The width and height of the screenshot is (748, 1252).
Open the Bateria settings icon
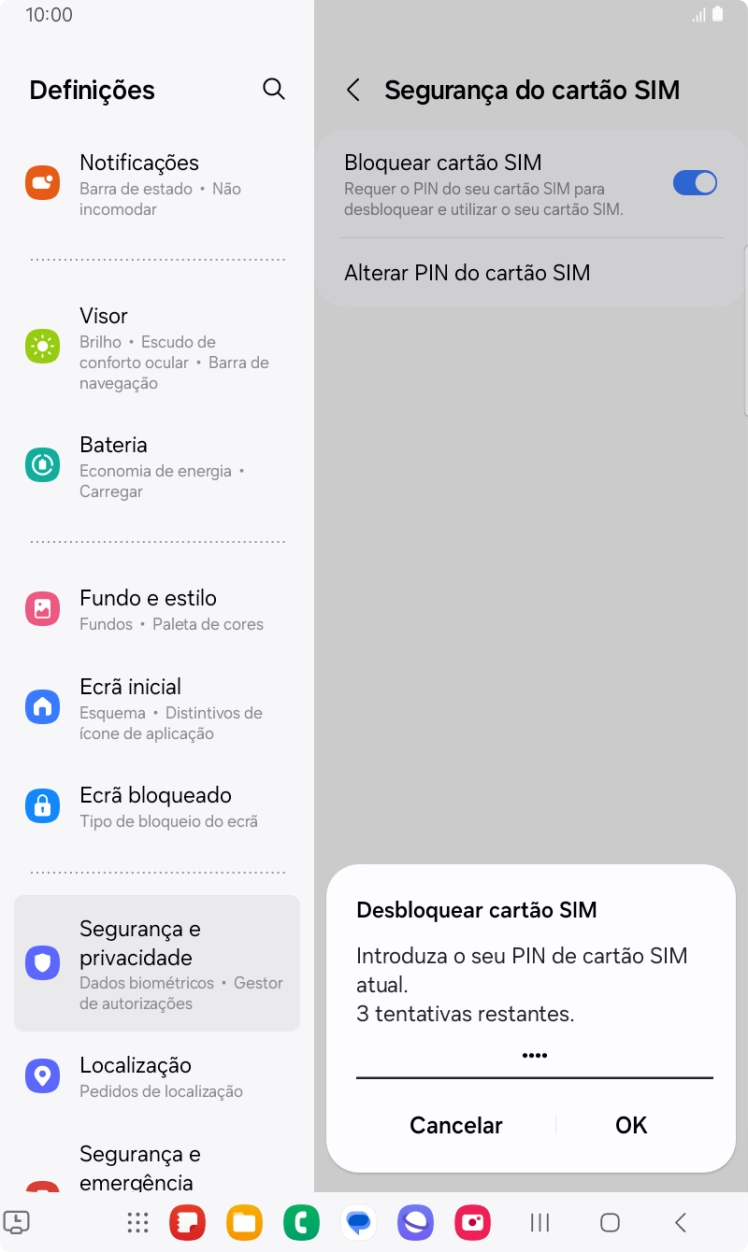[42, 465]
